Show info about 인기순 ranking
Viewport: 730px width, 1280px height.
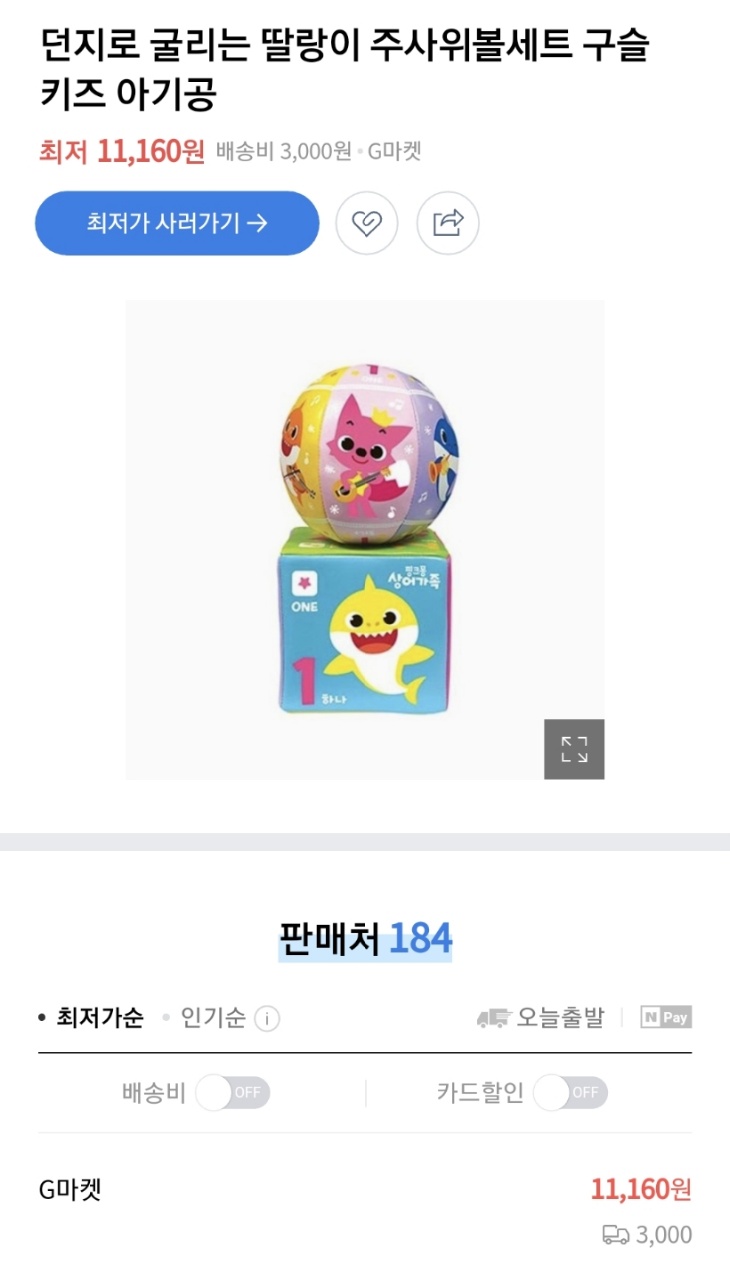pyautogui.click(x=267, y=1019)
